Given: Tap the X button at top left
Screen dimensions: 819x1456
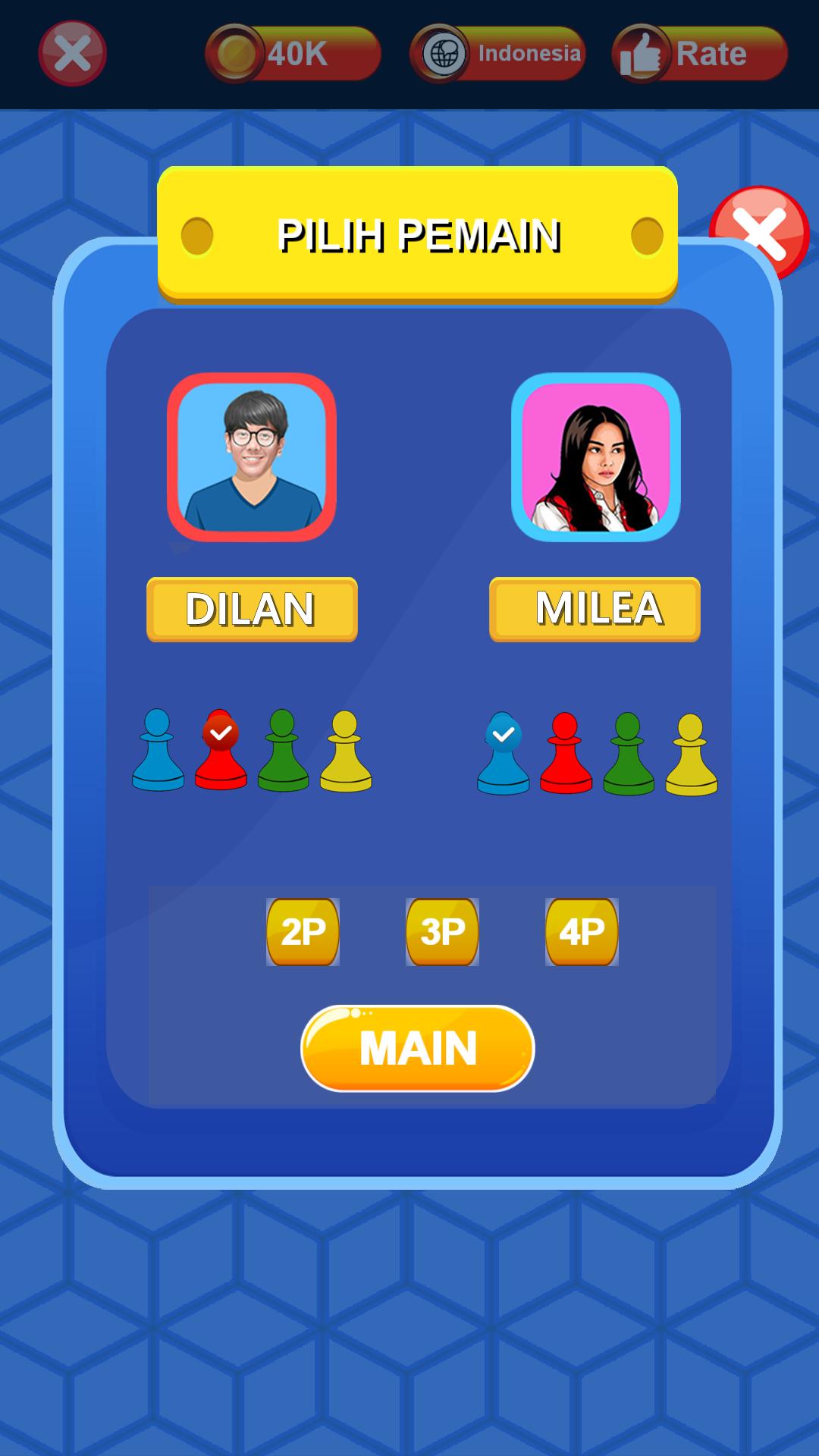Looking at the screenshot, I should pyautogui.click(x=72, y=52).
